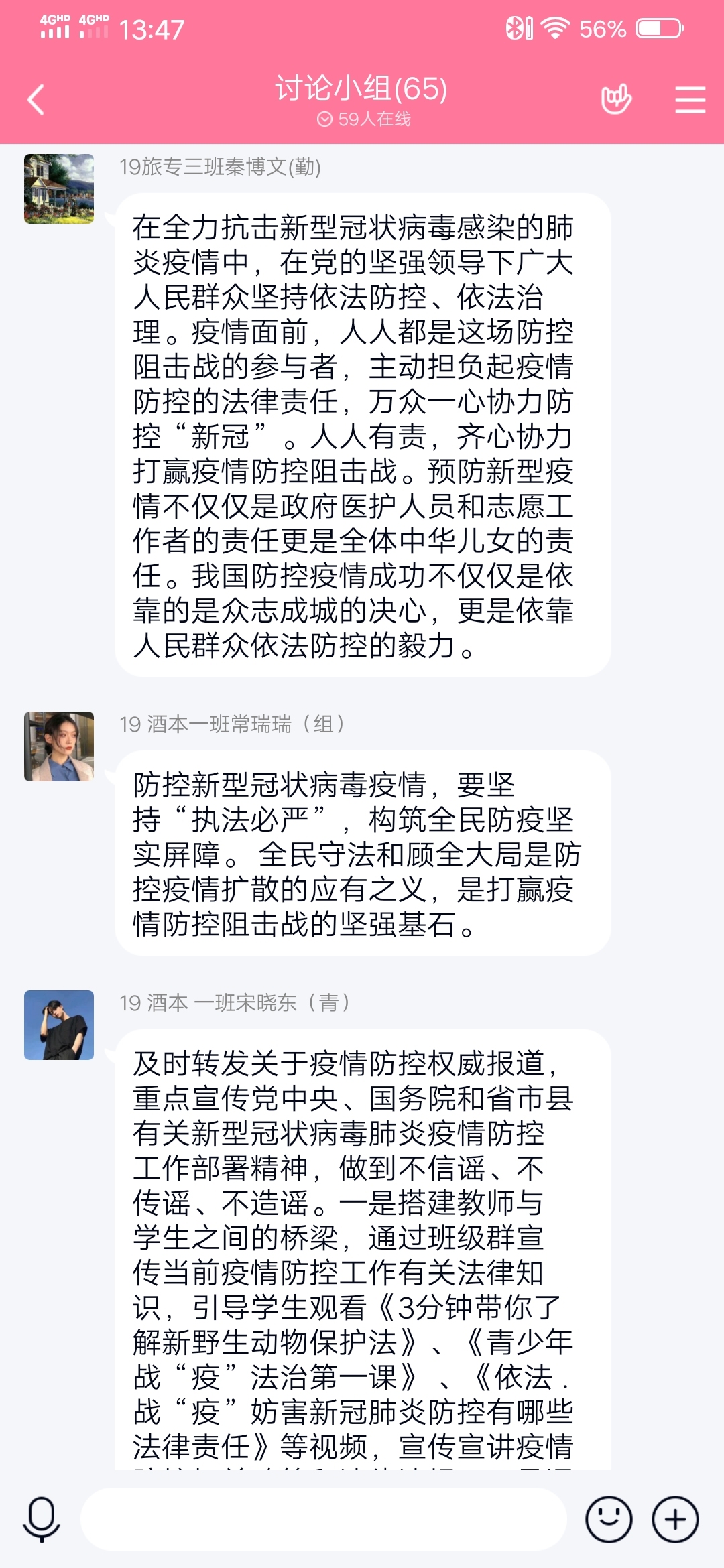
Task: Open the hand gesture icon in header
Action: click(616, 100)
